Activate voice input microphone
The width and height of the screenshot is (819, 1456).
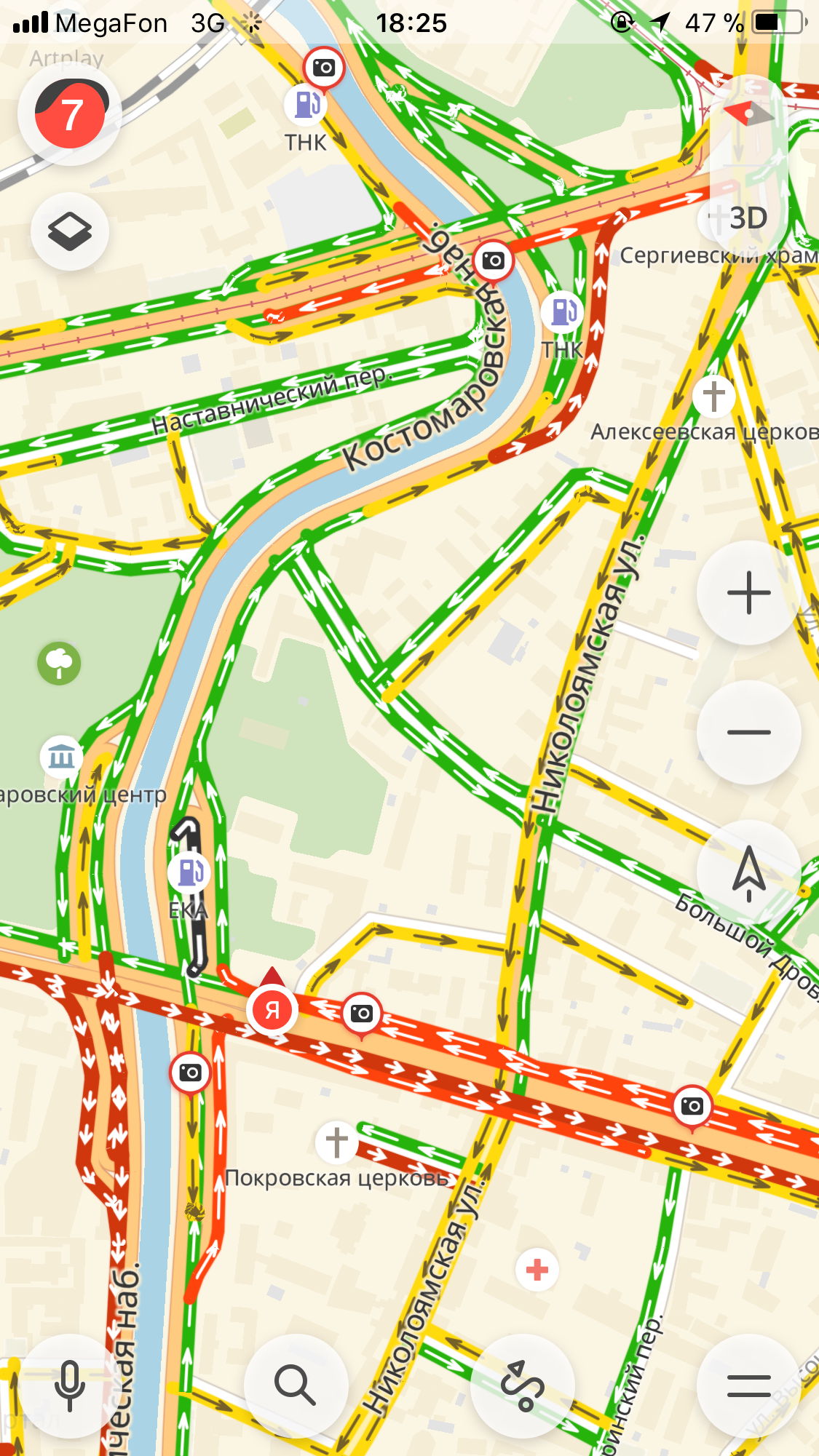point(70,1385)
